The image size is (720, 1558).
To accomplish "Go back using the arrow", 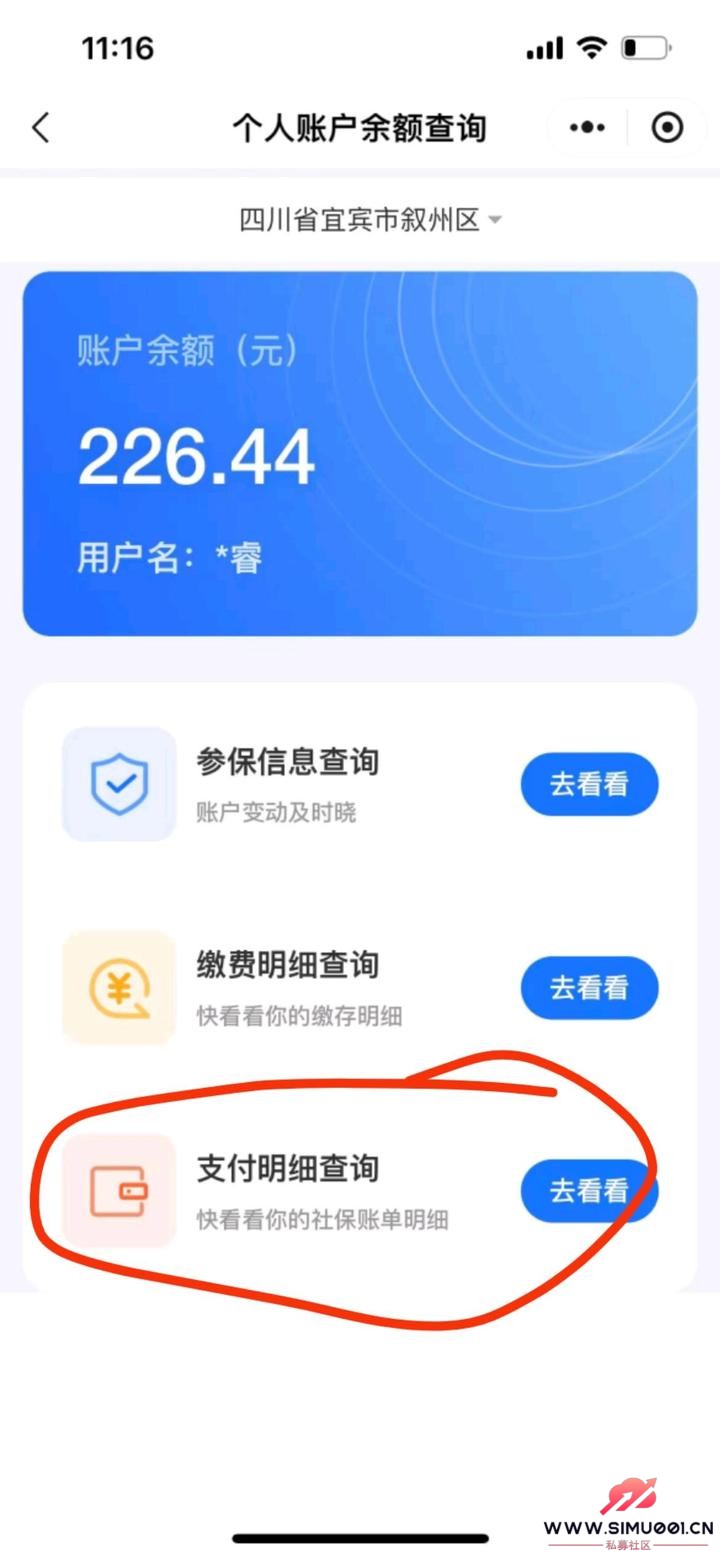I will coord(40,128).
